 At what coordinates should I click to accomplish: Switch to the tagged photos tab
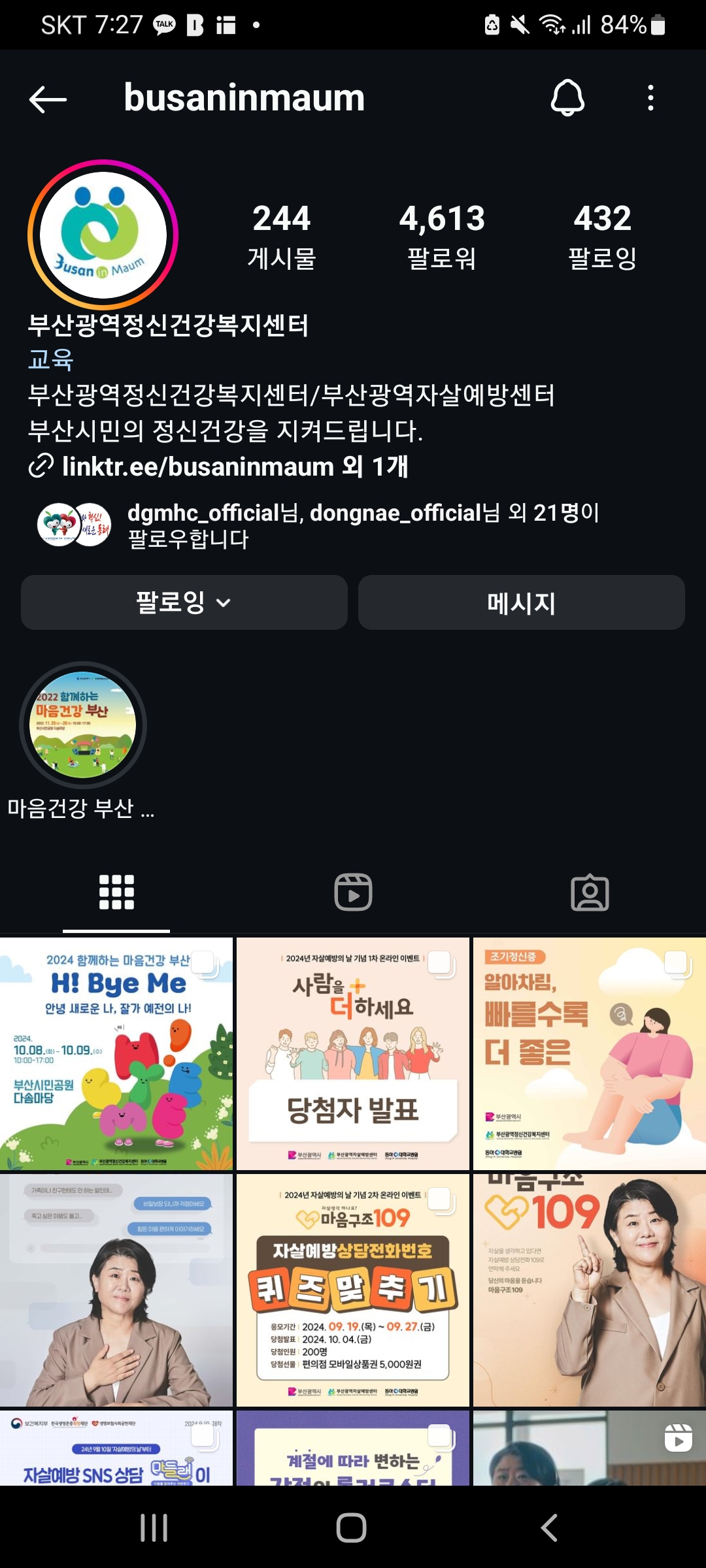590,892
